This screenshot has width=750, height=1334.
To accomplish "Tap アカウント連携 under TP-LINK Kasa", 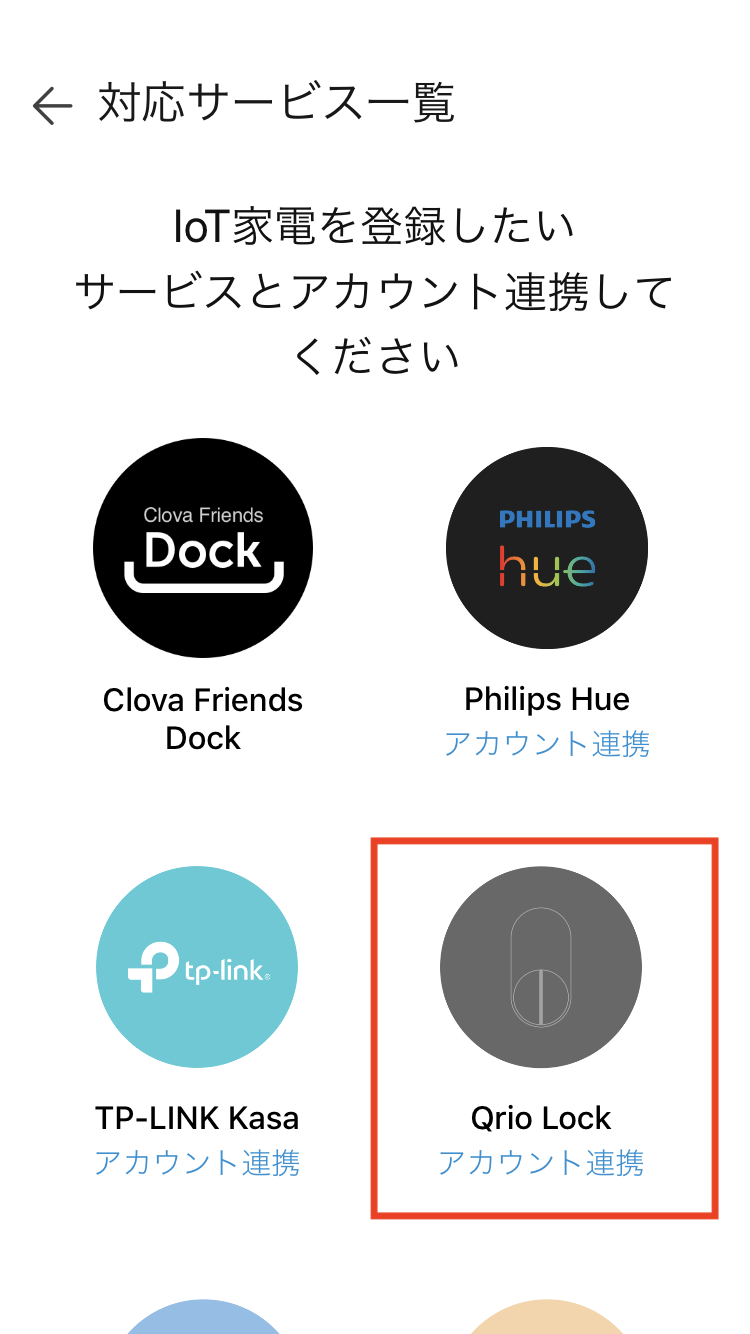I will coord(197,1163).
